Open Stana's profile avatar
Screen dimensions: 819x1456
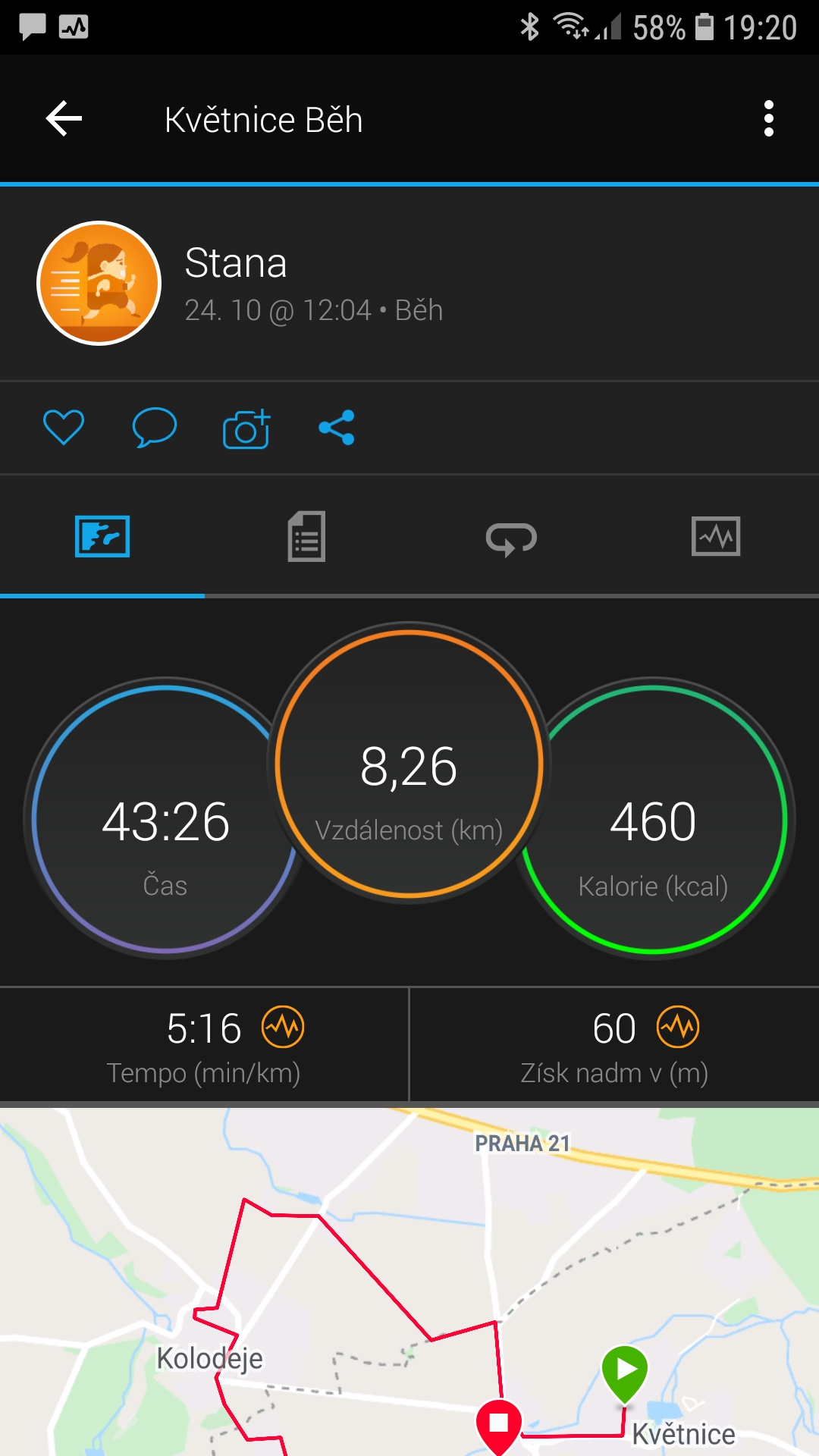click(99, 284)
